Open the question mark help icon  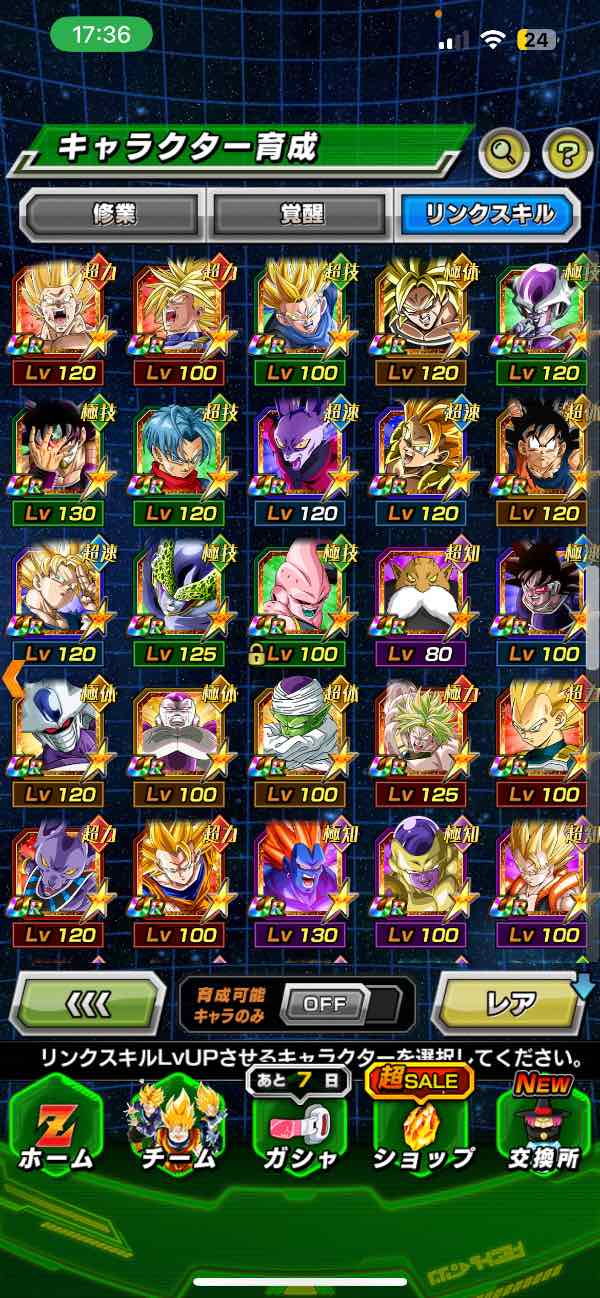point(567,153)
